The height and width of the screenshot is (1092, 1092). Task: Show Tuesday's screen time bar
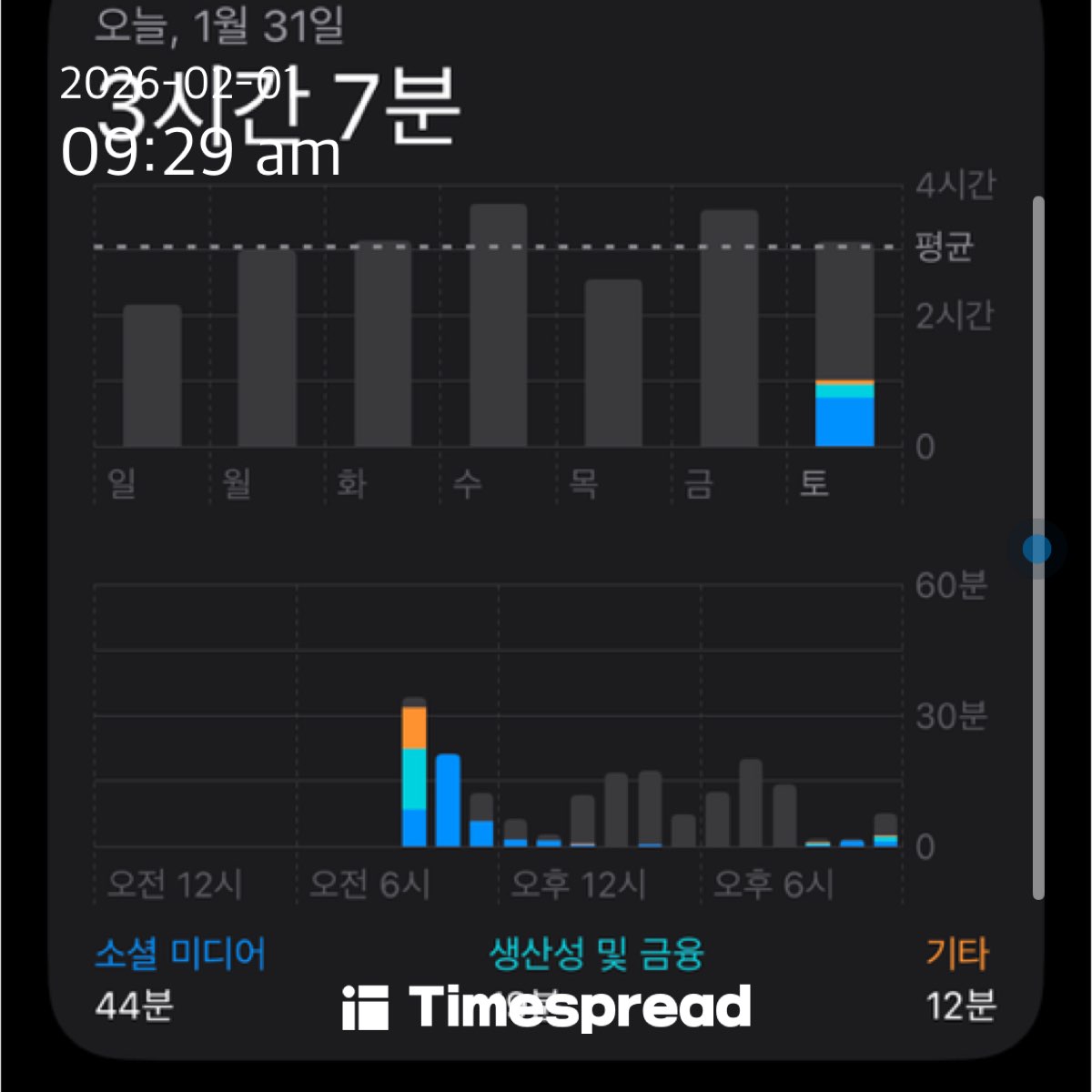point(382,344)
